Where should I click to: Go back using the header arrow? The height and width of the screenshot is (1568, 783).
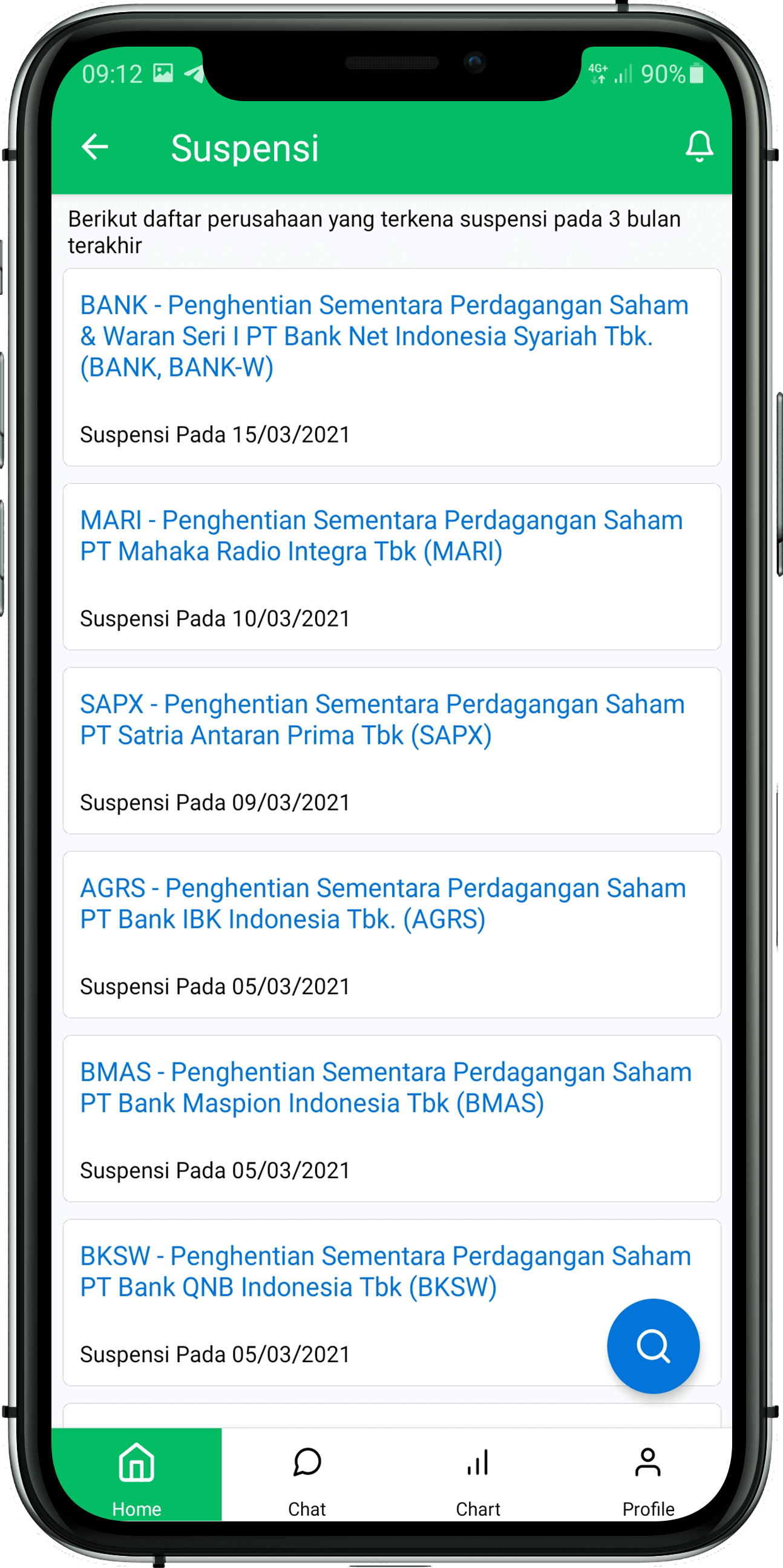[x=95, y=147]
